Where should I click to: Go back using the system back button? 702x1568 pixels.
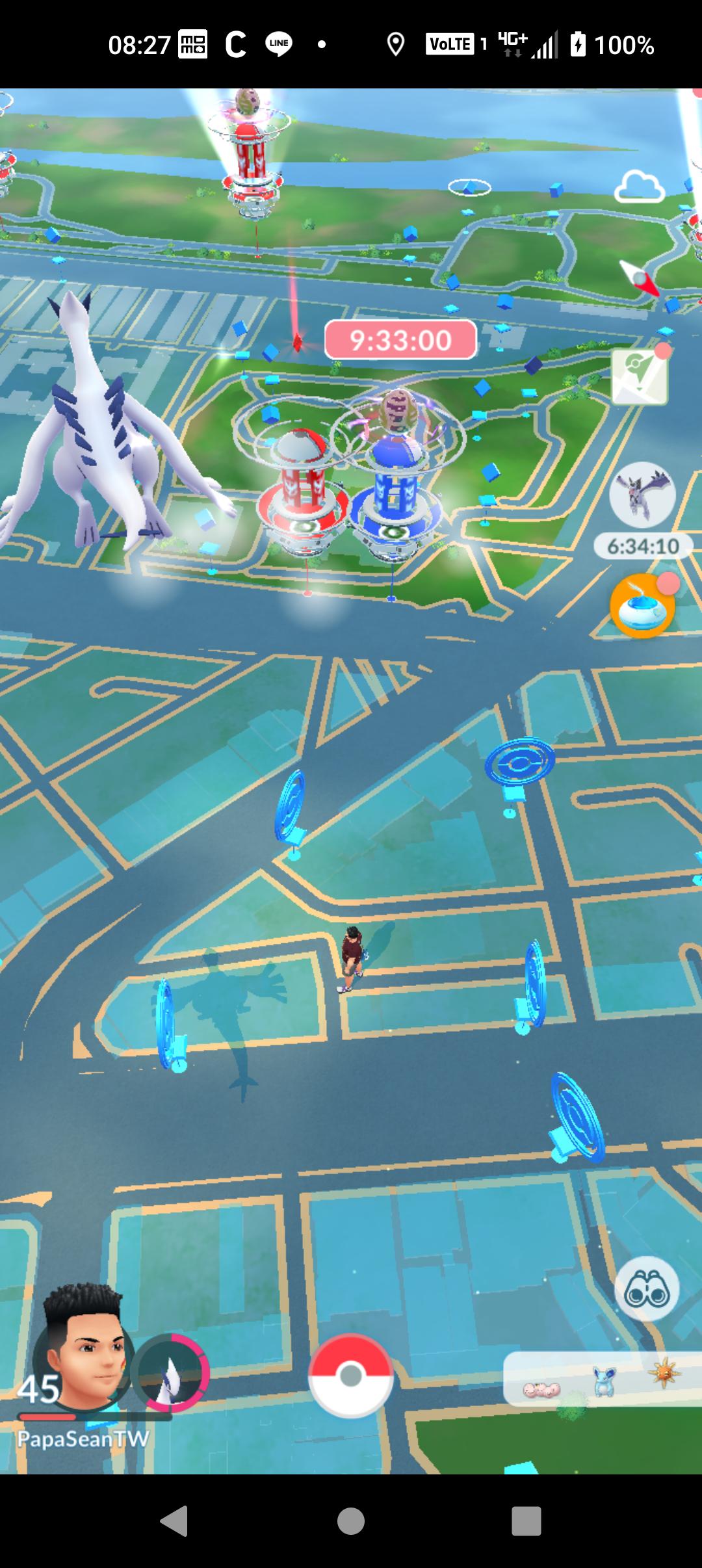(174, 1521)
